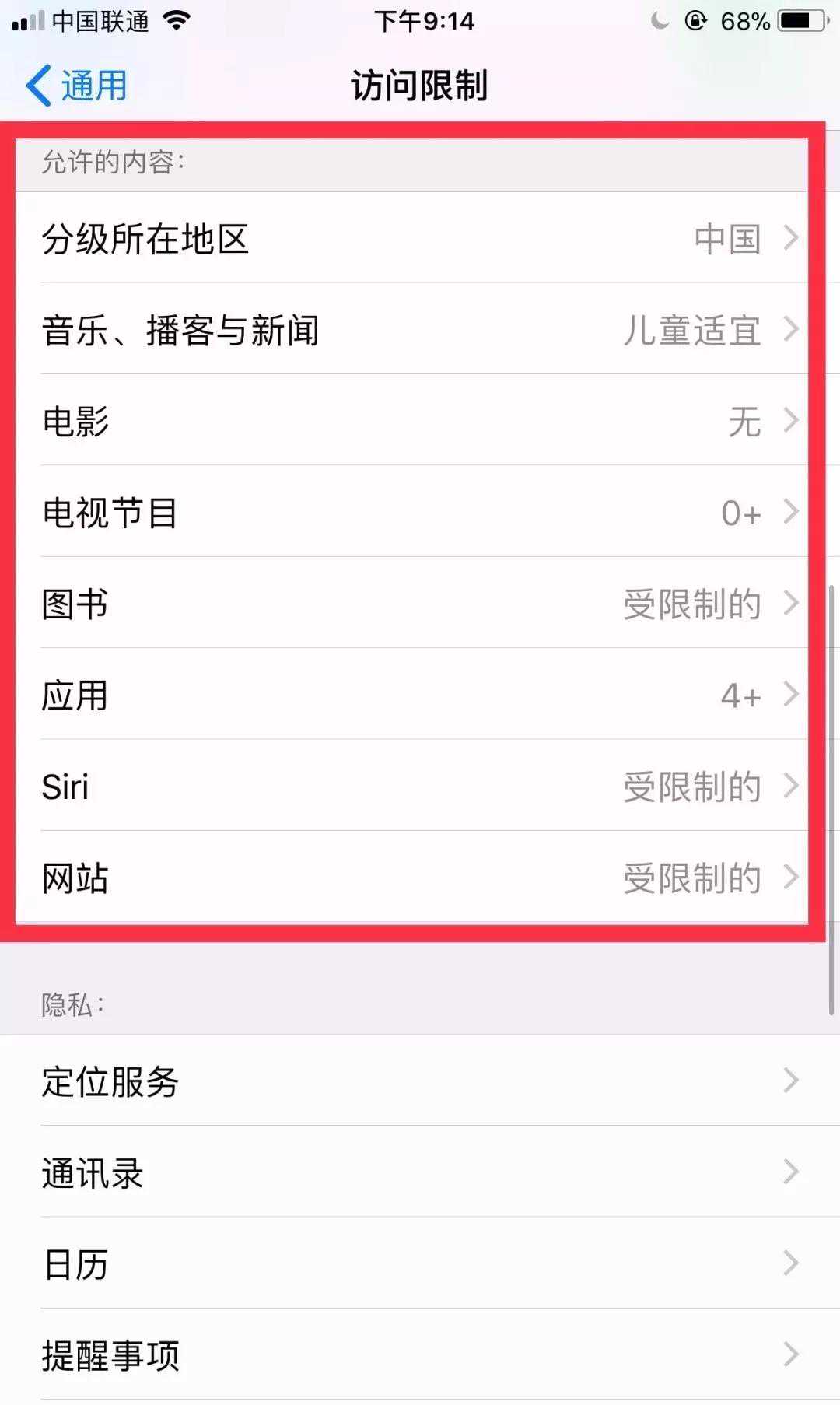Screen dimensions: 840x1405
Task: Open 日历 privacy settings
Action: click(420, 1263)
